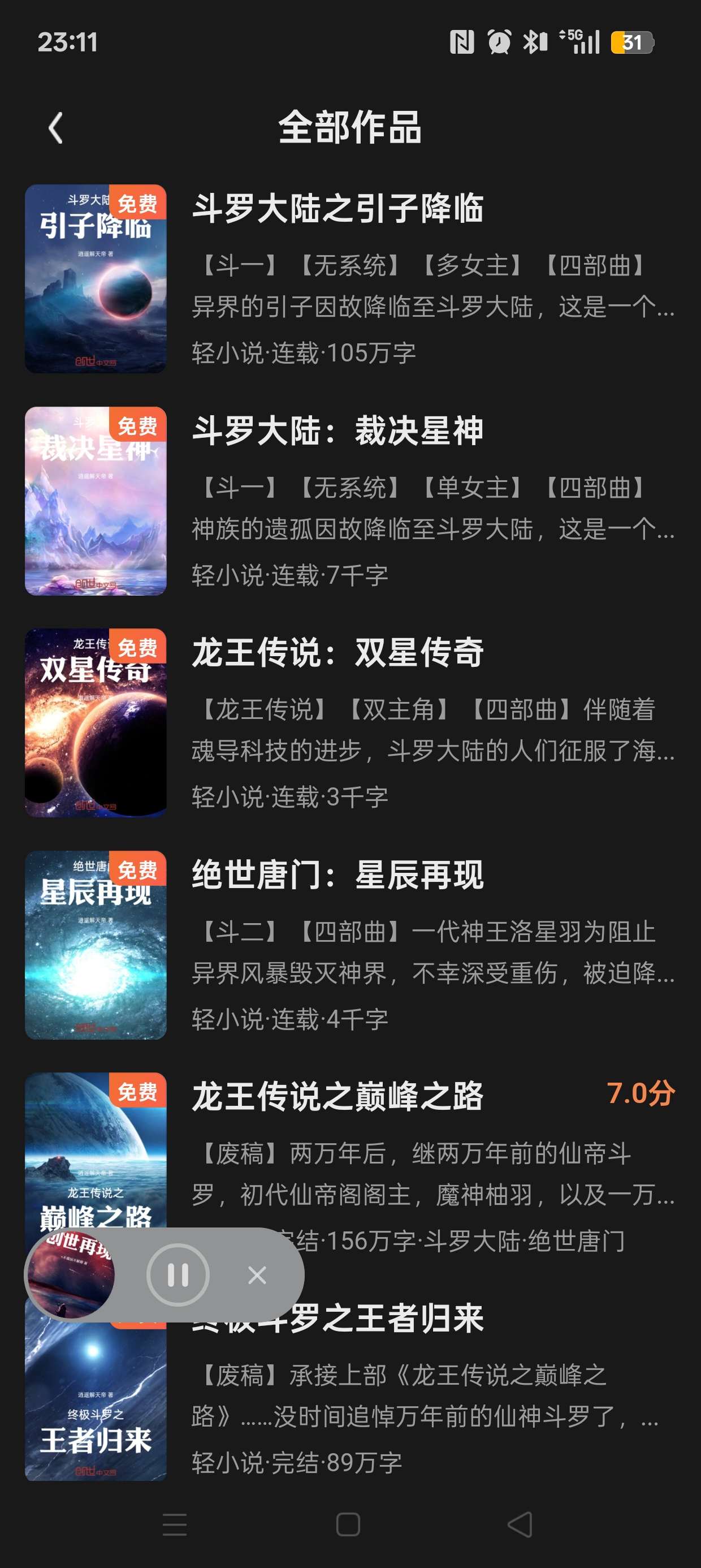The image size is (701, 1568).
Task: Open the now-playing cover in the floating player
Action: (x=71, y=1274)
